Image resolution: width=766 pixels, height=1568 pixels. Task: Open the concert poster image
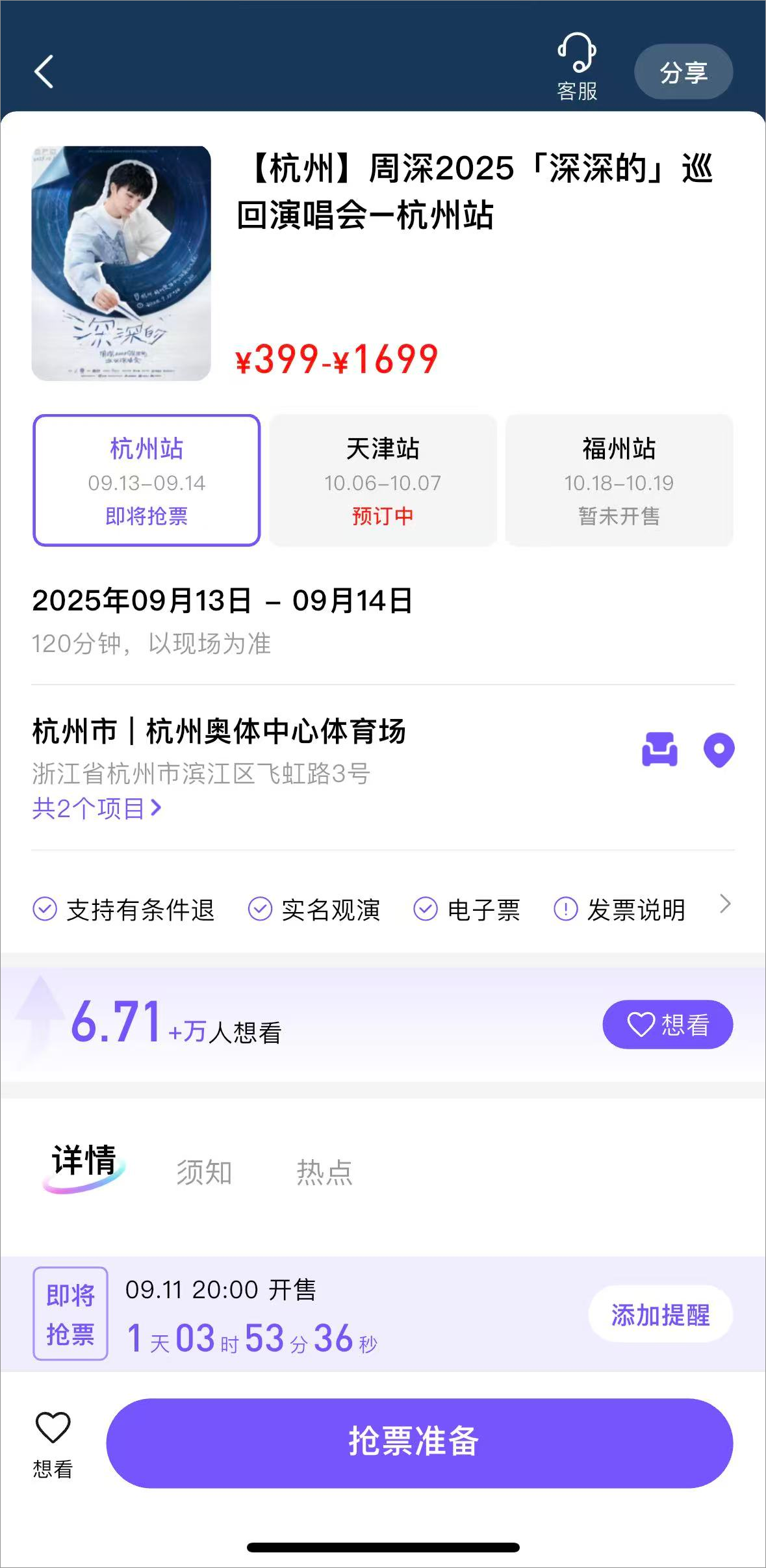pyautogui.click(x=121, y=263)
